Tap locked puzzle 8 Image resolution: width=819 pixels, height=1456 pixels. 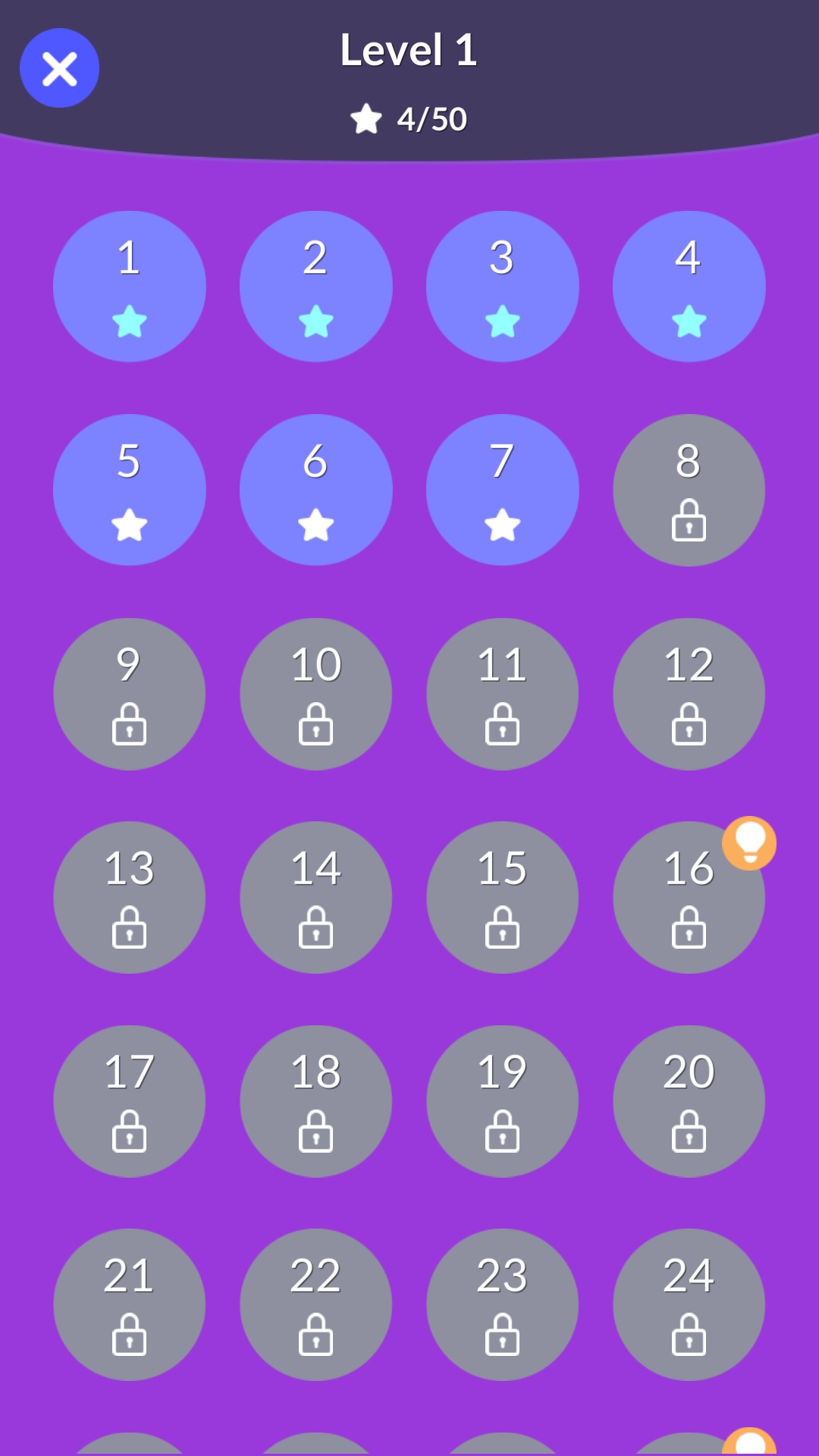coord(689,490)
